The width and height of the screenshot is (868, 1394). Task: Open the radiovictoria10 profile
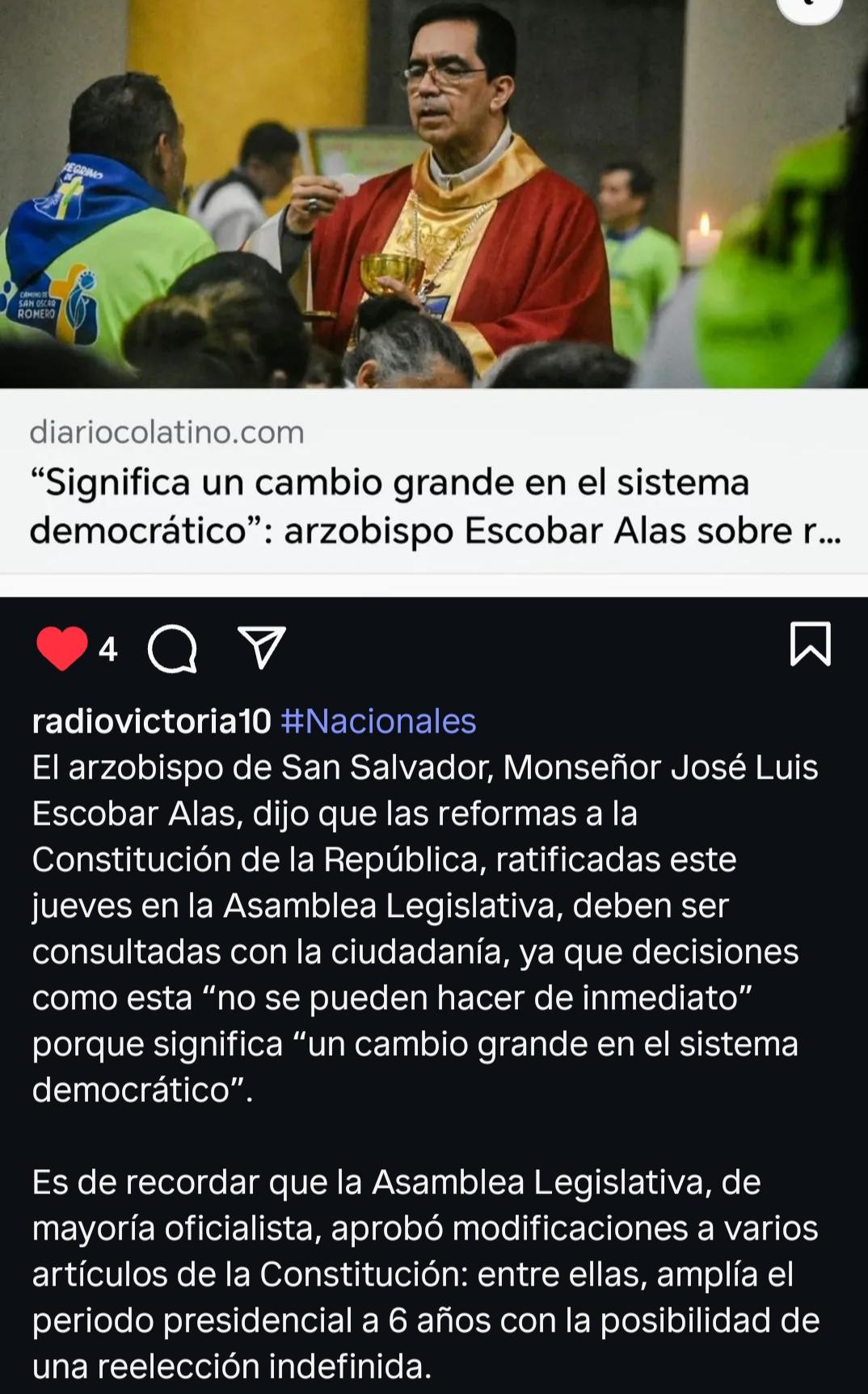point(151,721)
